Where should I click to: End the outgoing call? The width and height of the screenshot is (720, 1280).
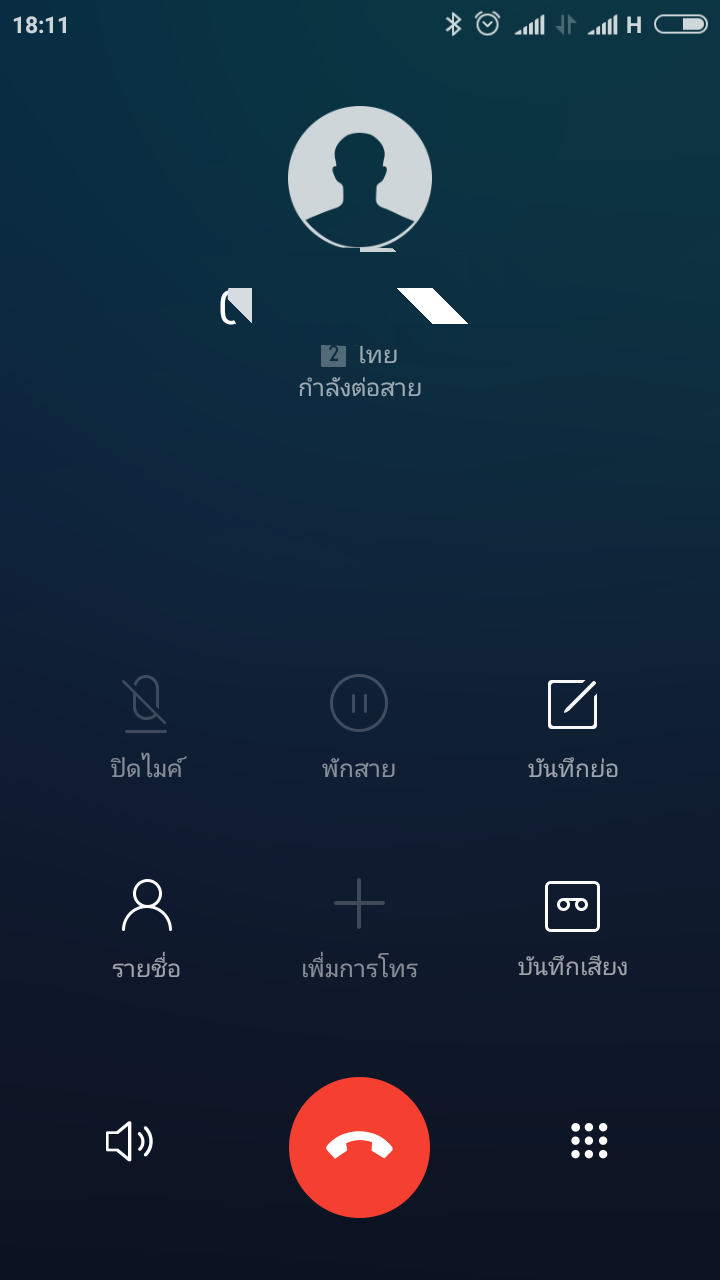point(359,1147)
